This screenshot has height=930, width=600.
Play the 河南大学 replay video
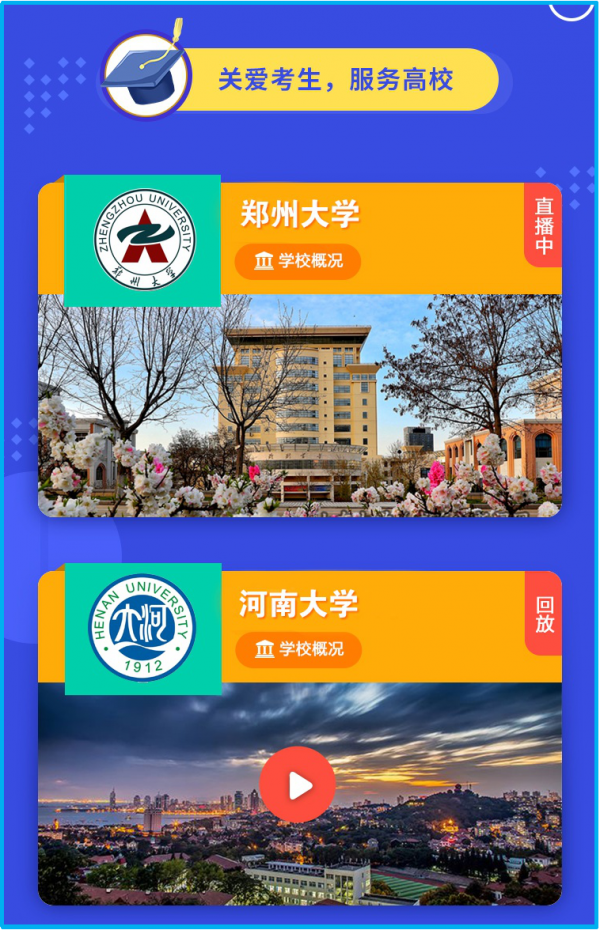tap(298, 785)
